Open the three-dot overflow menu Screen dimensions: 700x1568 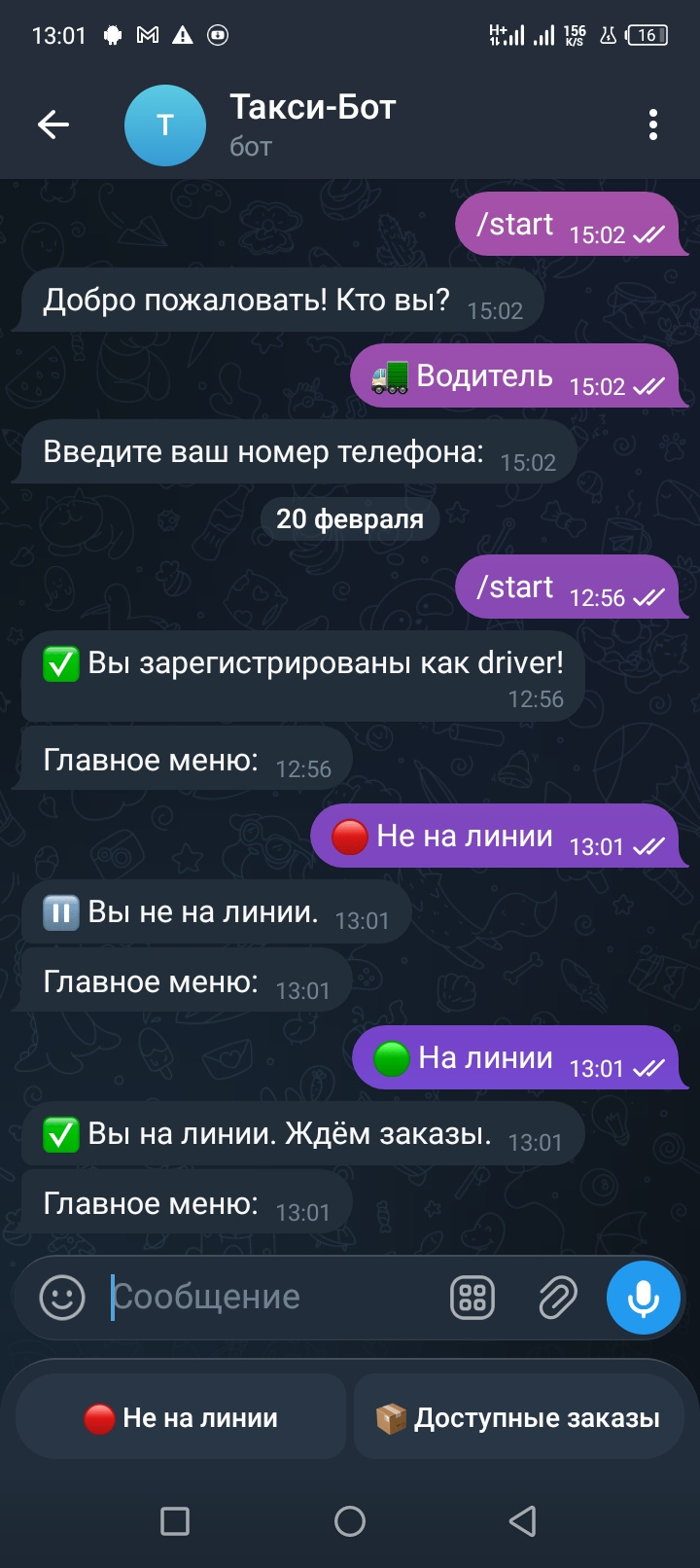click(652, 125)
